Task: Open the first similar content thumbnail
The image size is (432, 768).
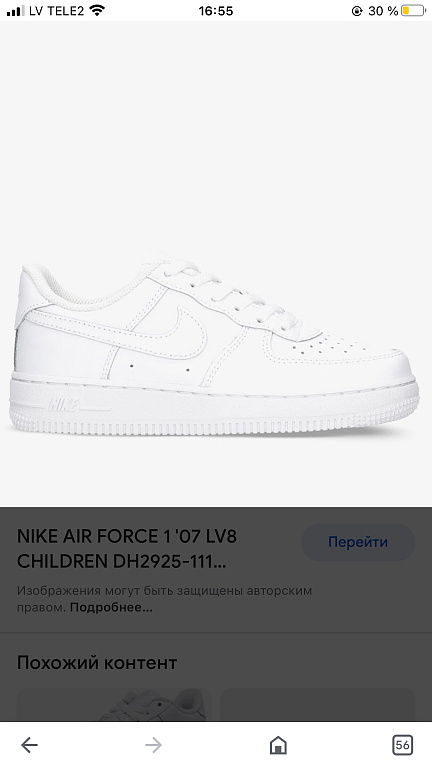Action: pyautogui.click(x=115, y=704)
